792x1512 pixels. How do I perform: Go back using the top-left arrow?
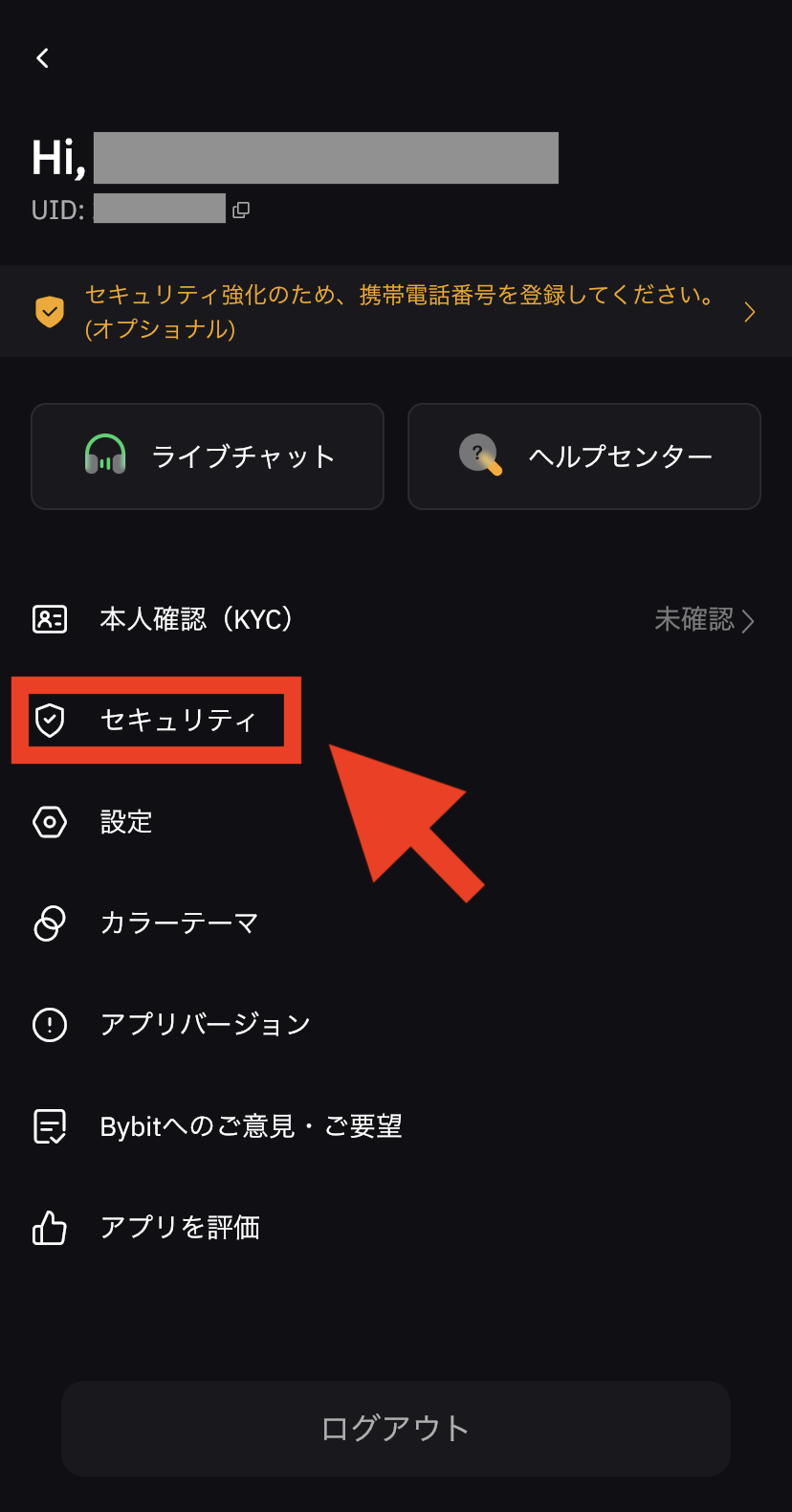tap(43, 58)
